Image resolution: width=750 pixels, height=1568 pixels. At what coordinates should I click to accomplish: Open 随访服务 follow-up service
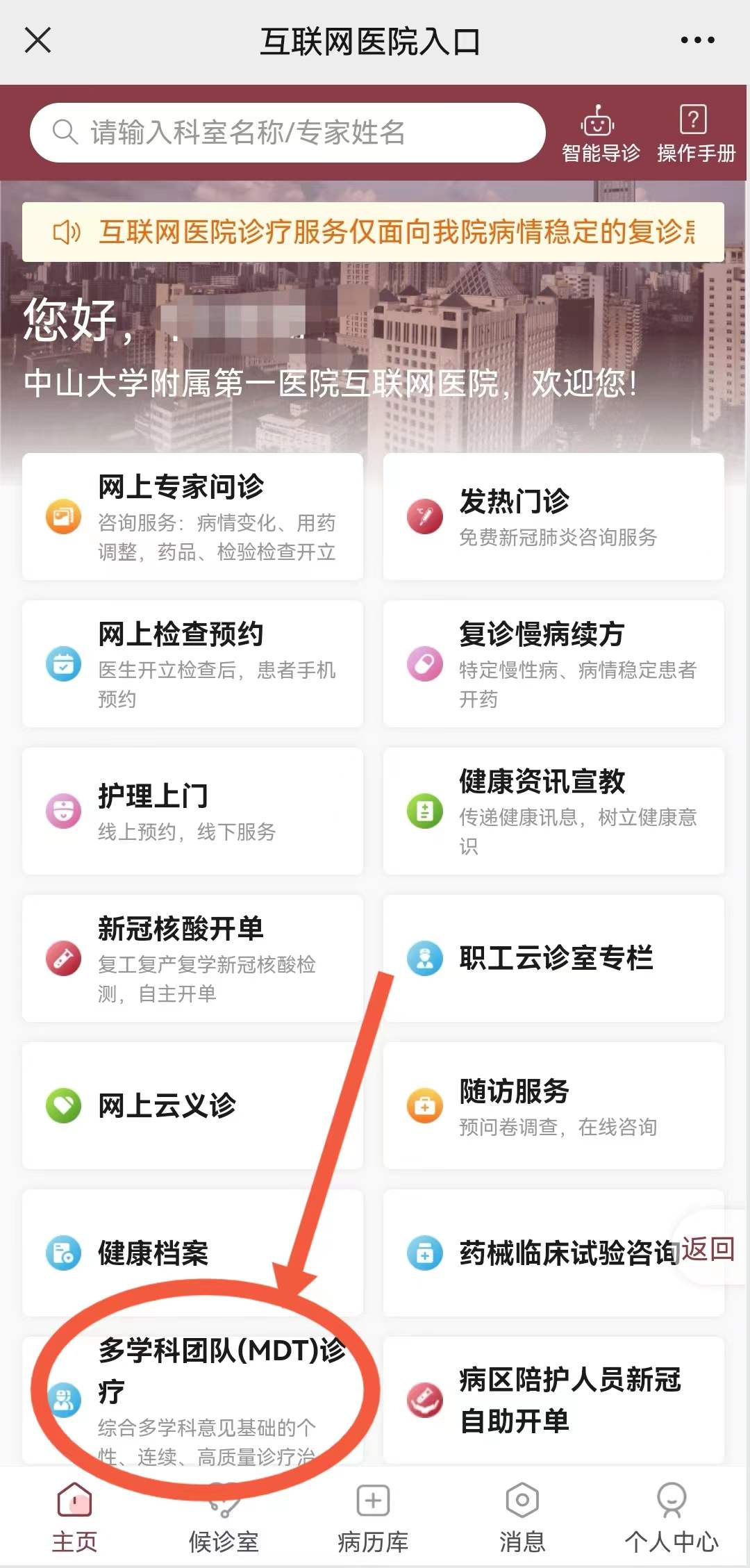coord(553,1105)
